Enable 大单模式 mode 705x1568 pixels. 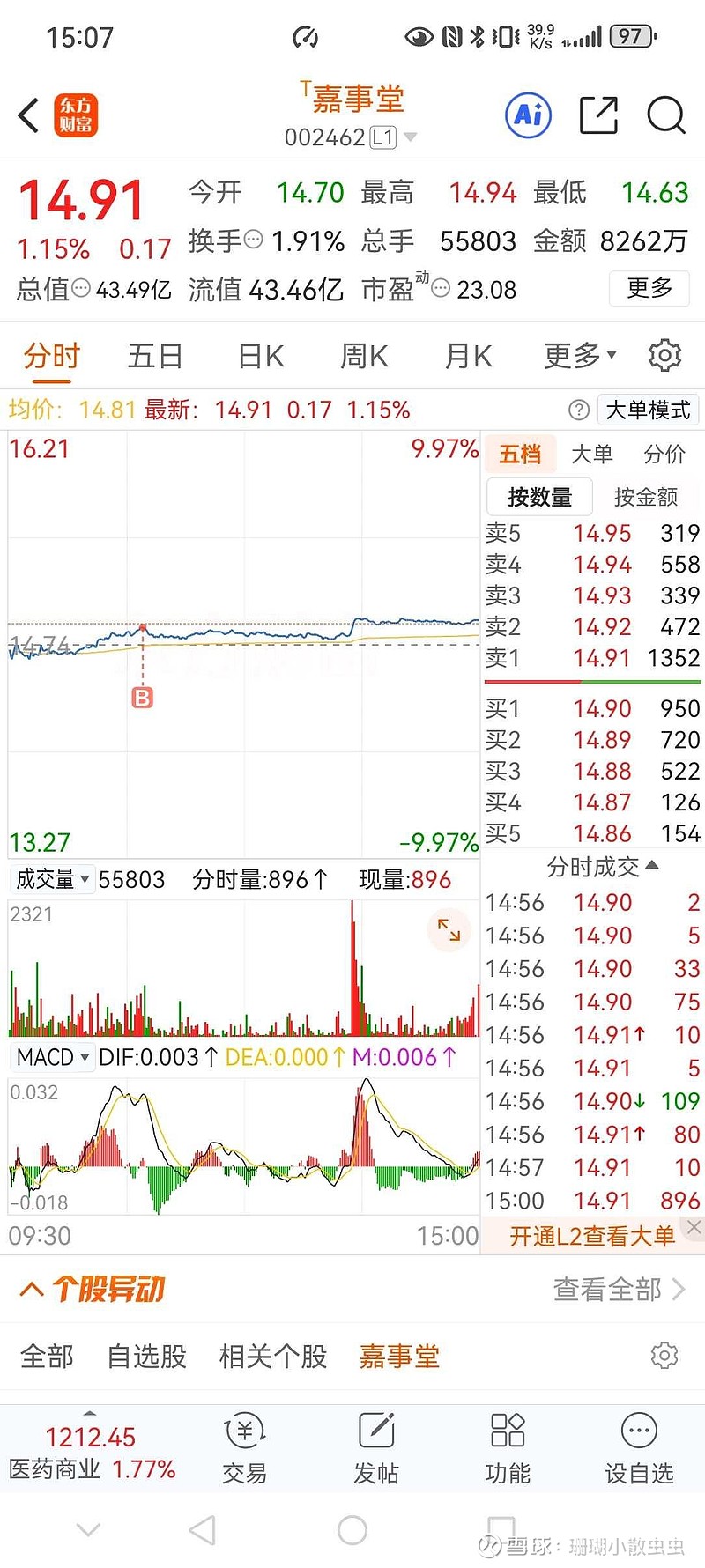coord(647,410)
